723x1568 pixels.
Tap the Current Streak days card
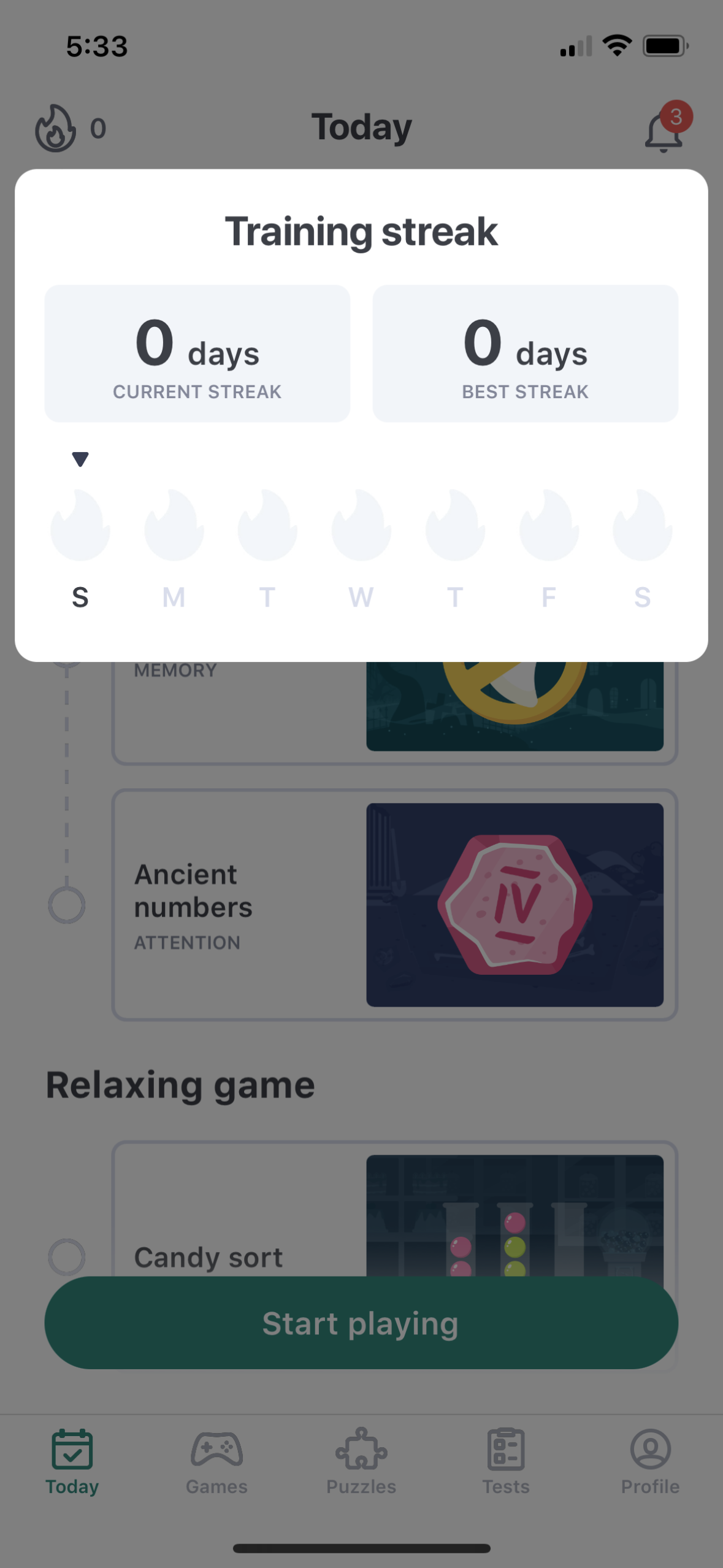[196, 353]
